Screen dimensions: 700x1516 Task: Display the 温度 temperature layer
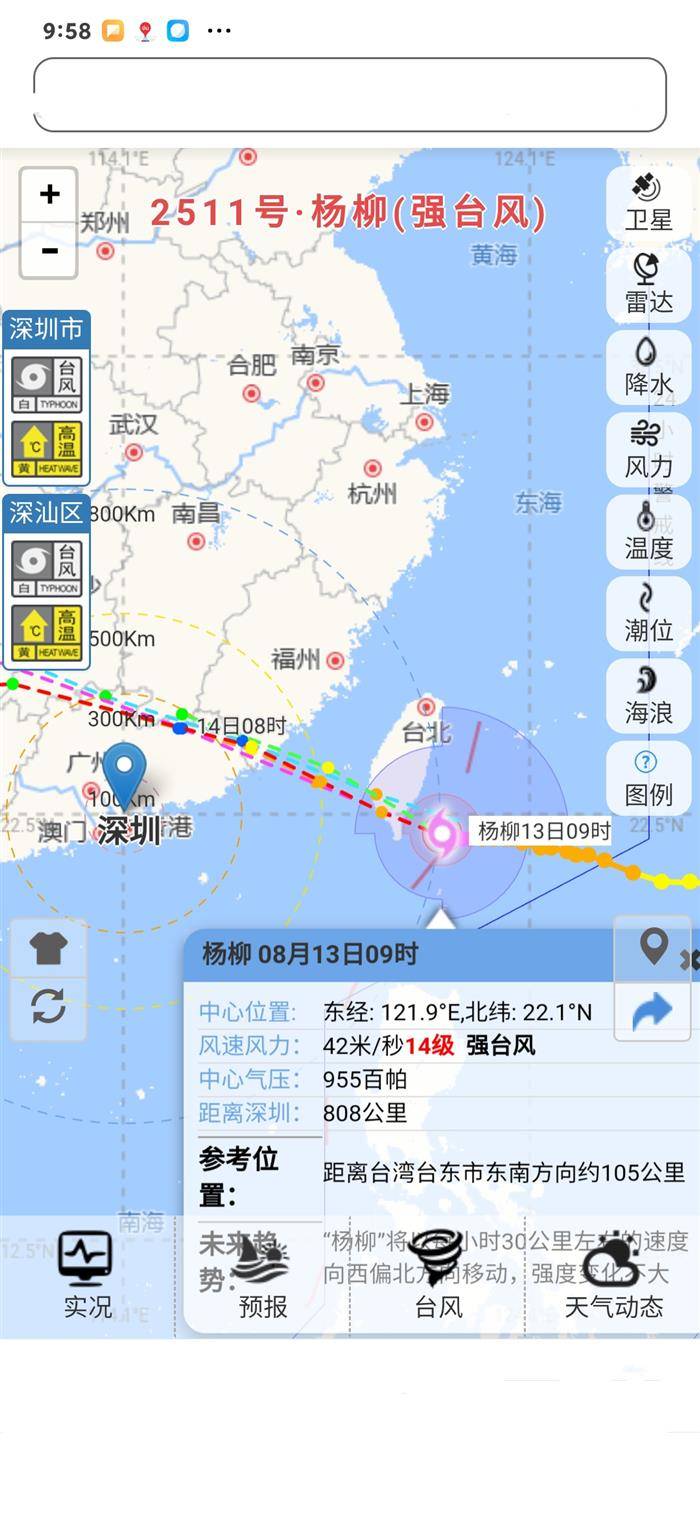[x=648, y=531]
